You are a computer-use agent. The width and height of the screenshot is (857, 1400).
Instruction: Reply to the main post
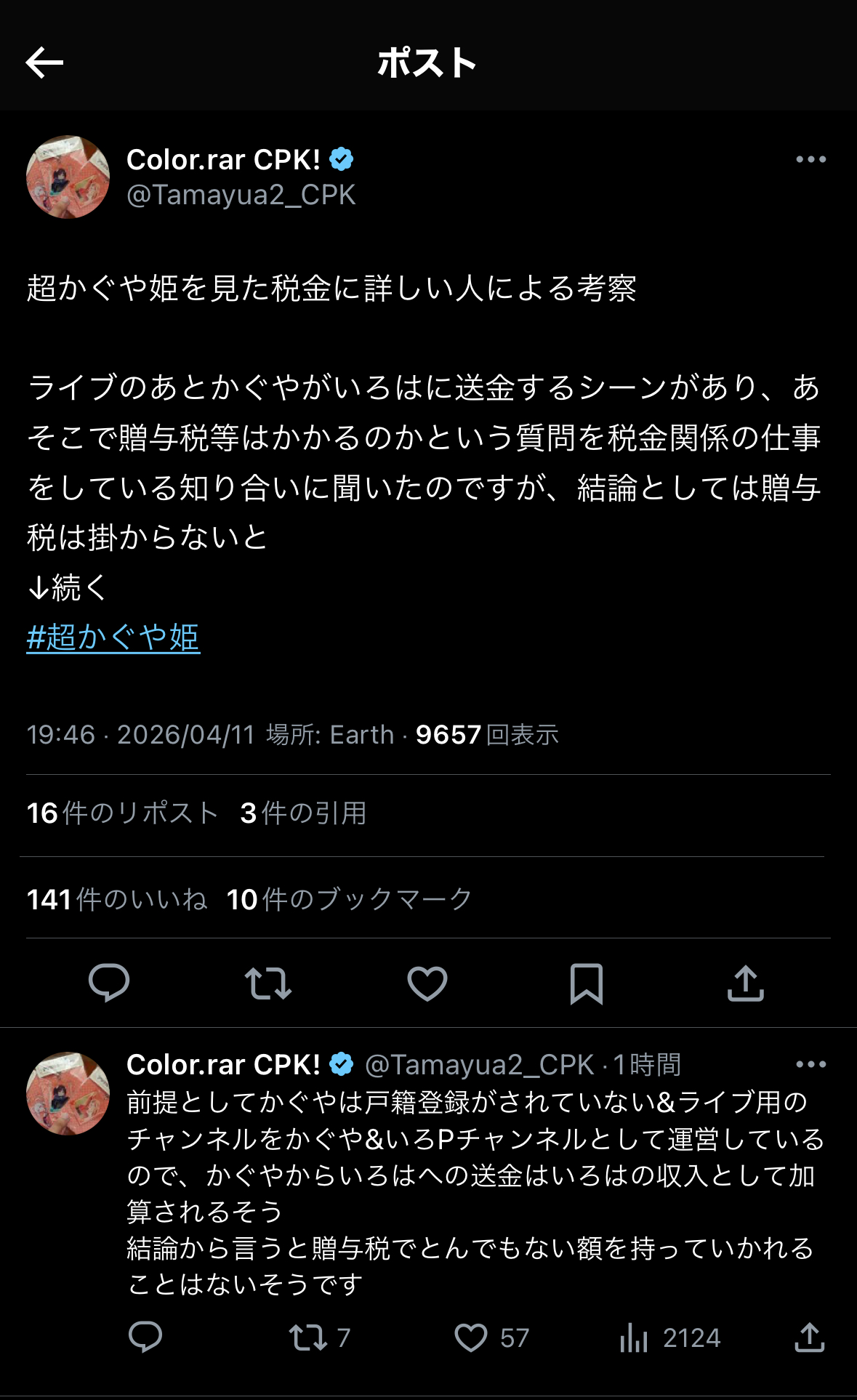click(x=109, y=983)
